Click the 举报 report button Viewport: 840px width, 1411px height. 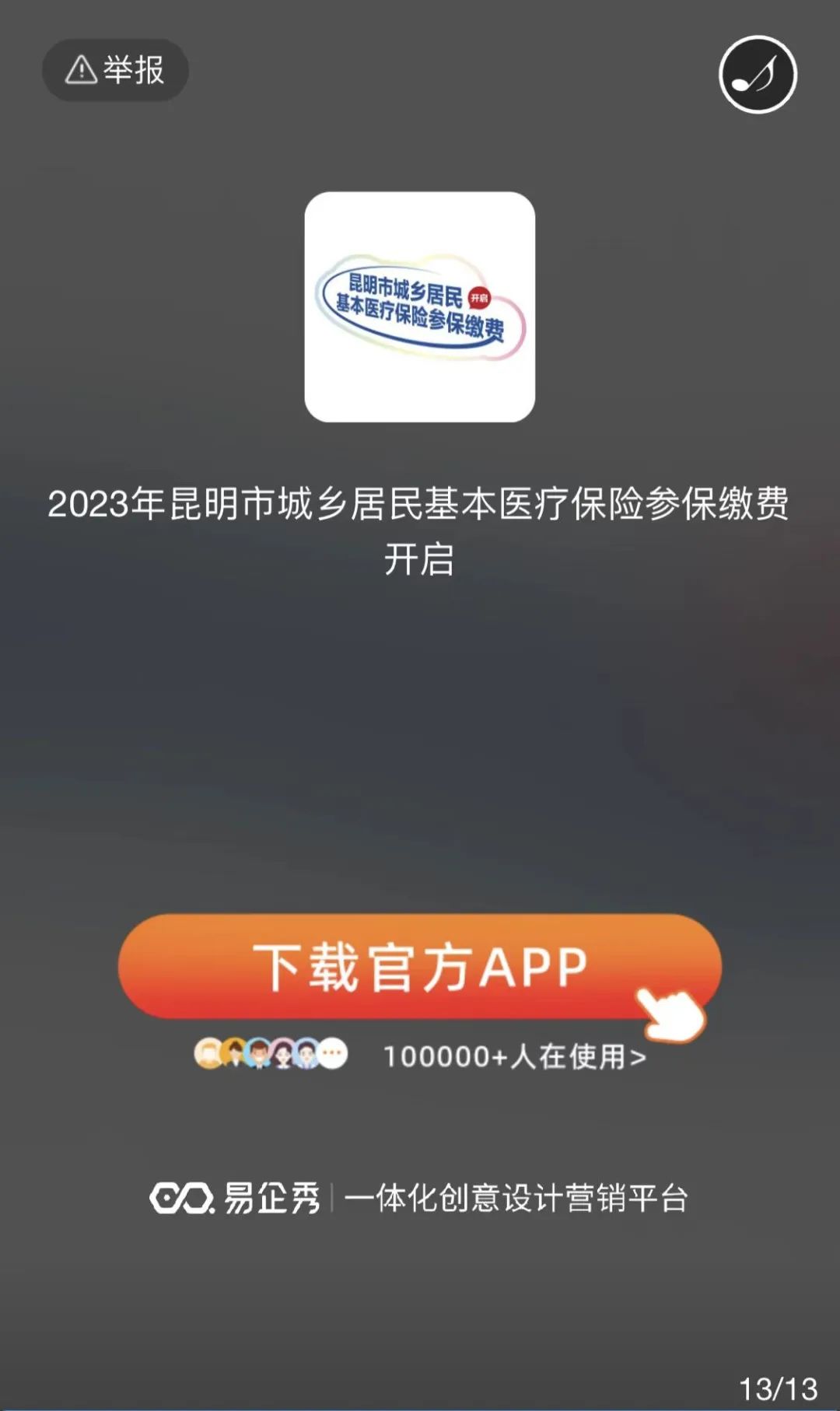(x=115, y=69)
